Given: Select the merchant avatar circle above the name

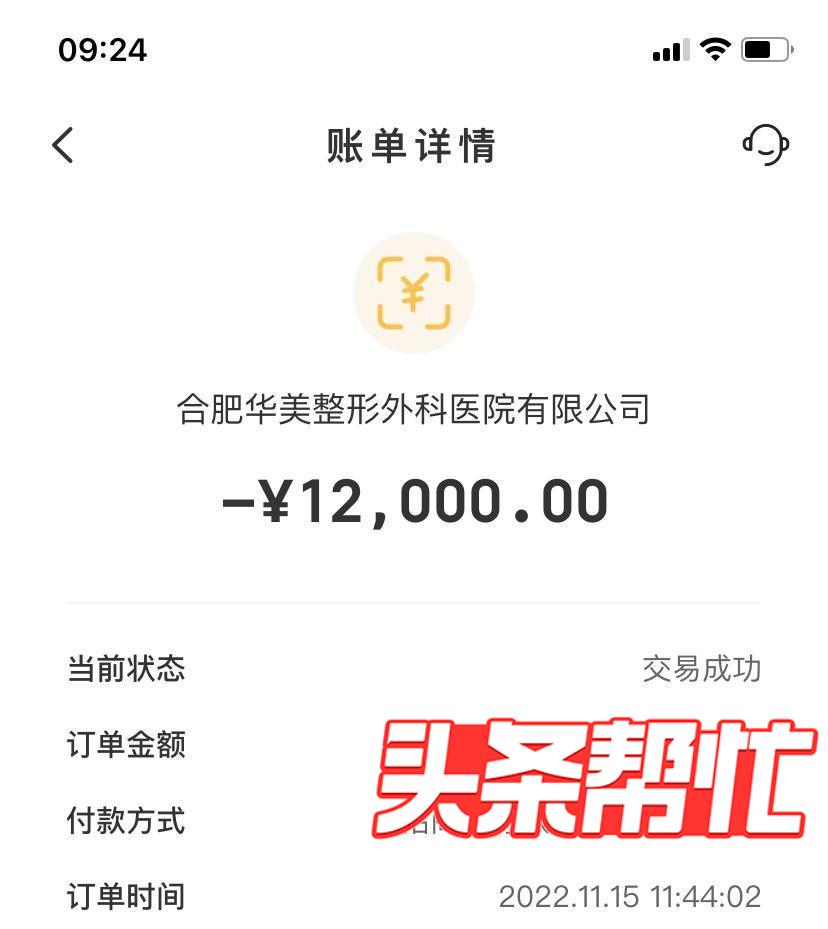Looking at the screenshot, I should [413, 292].
